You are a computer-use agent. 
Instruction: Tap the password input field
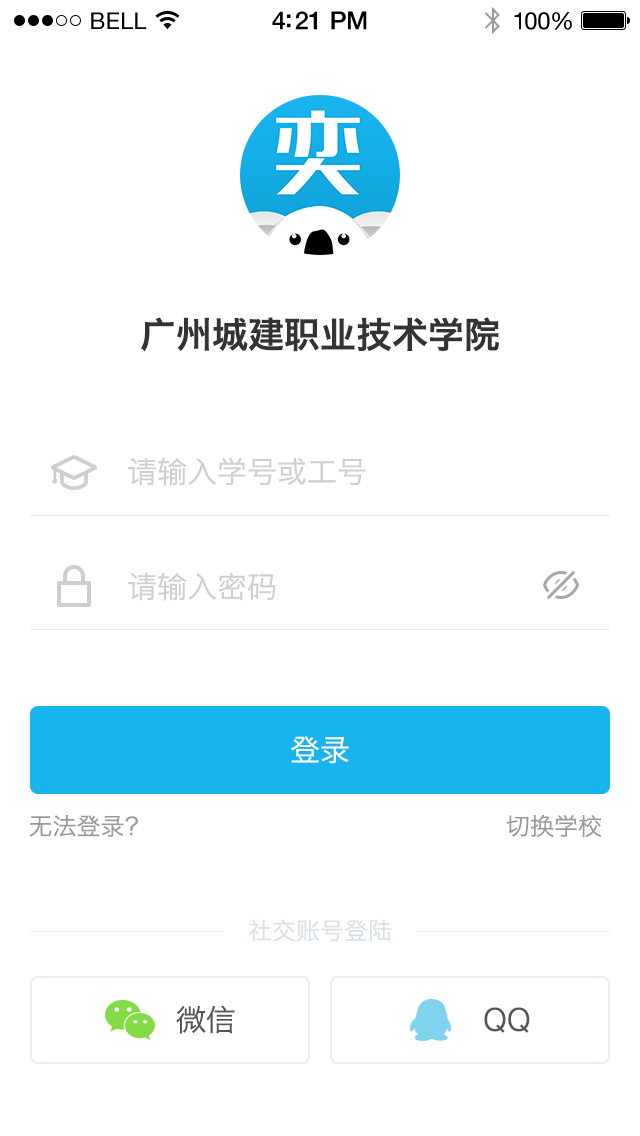click(x=320, y=586)
